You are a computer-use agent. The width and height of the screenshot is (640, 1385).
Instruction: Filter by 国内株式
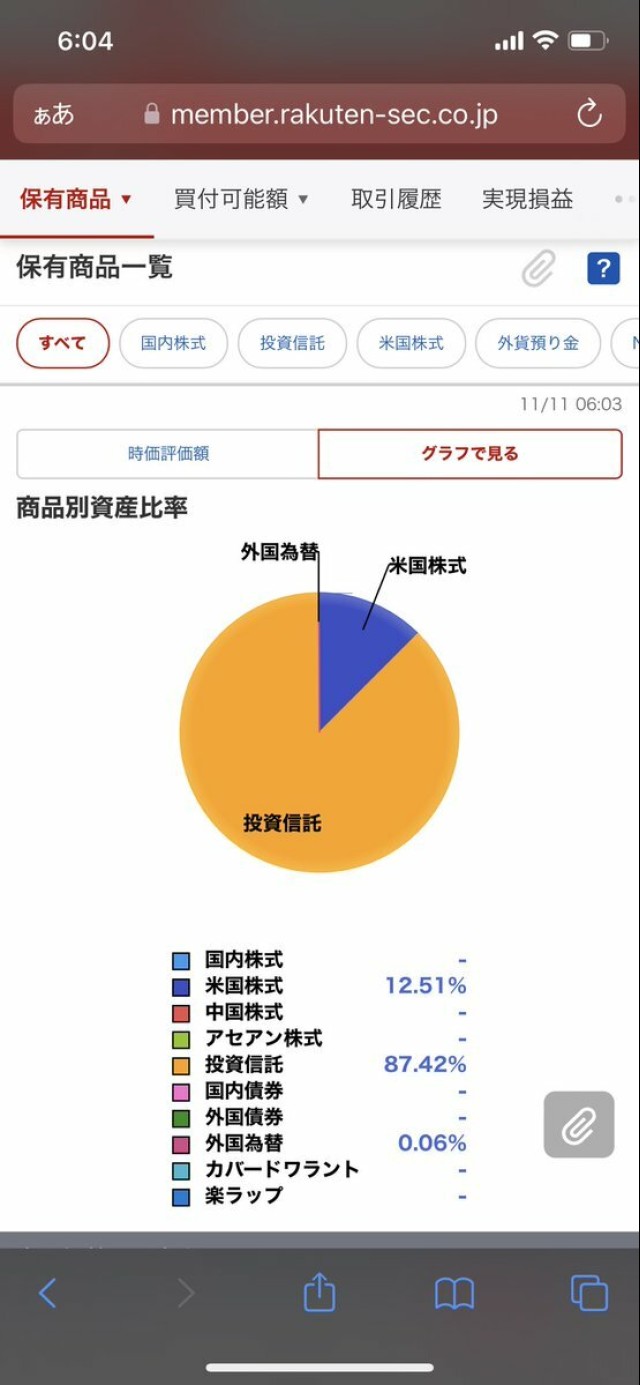click(x=173, y=343)
